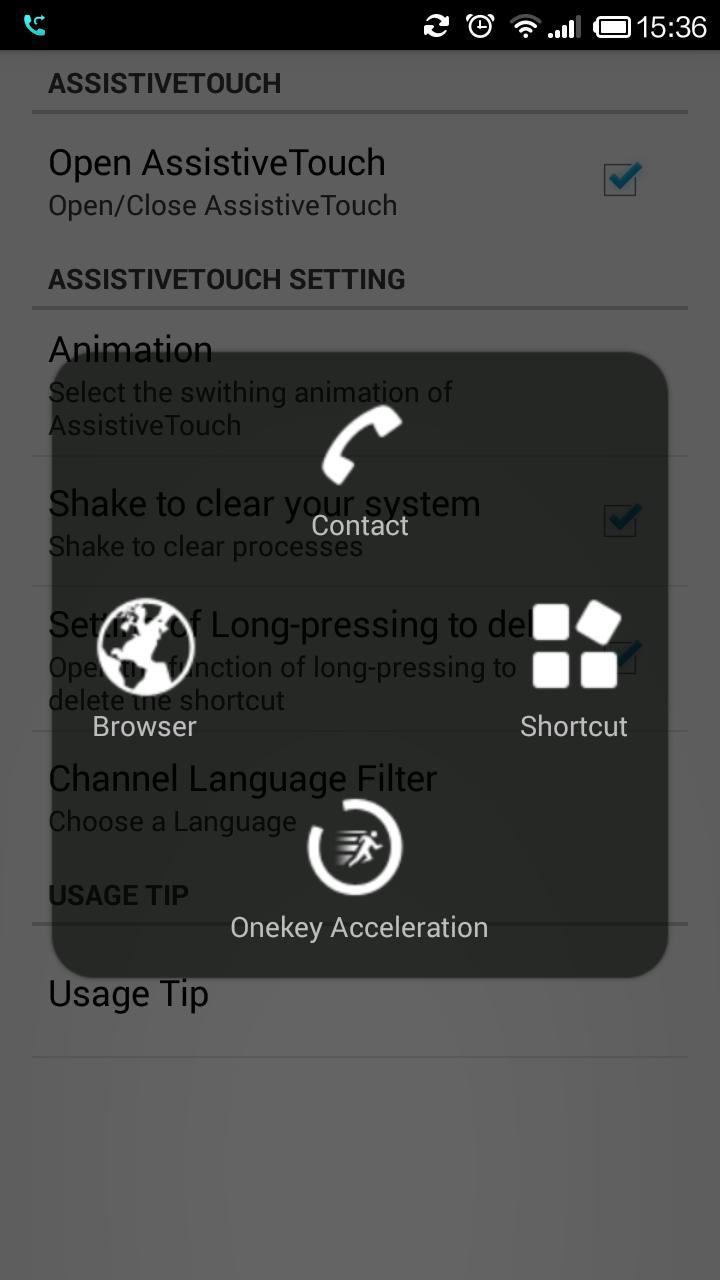Select the Shortcut tiles icon

tap(575, 645)
